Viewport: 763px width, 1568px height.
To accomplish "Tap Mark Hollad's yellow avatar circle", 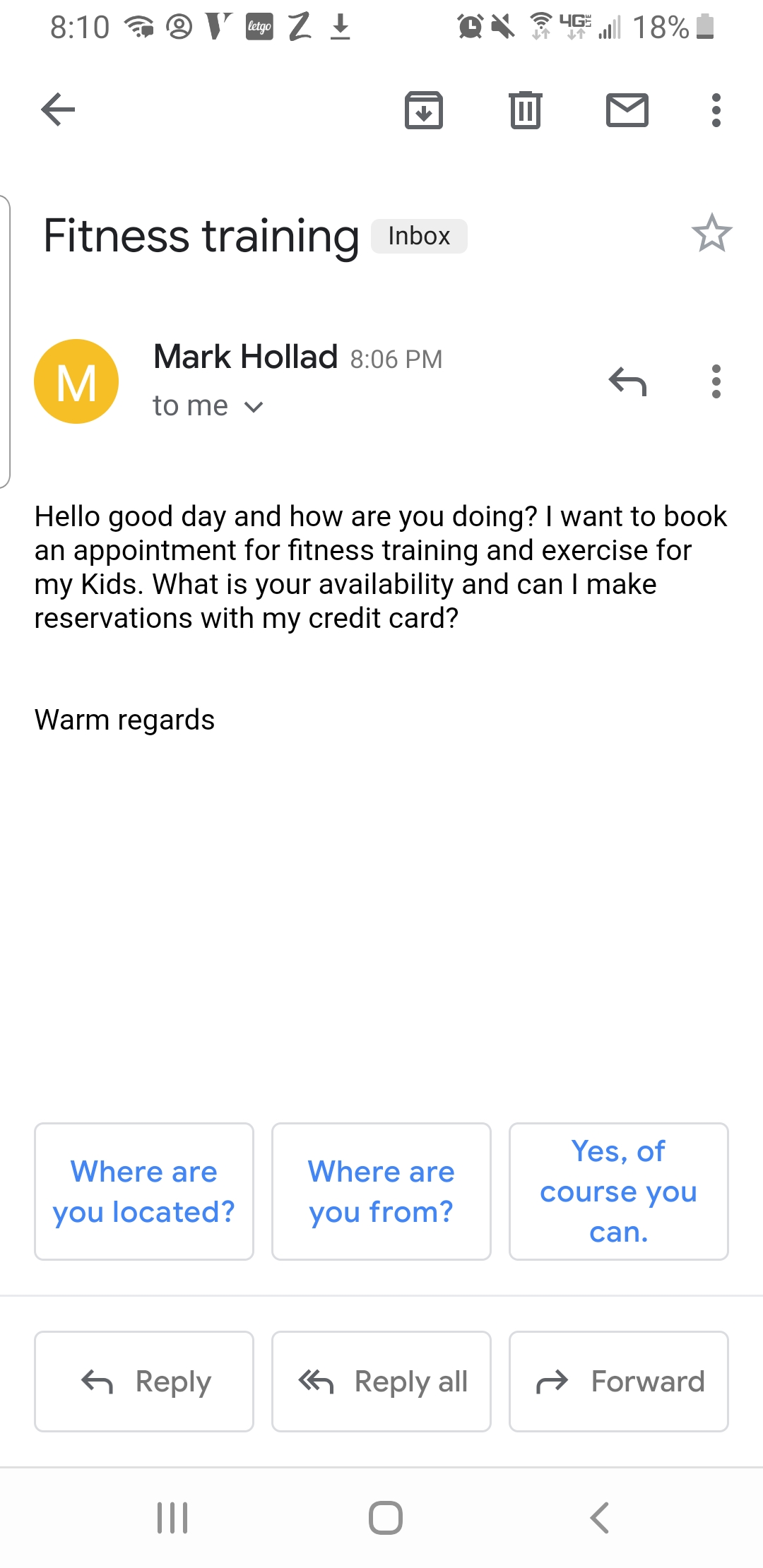I will coord(76,381).
